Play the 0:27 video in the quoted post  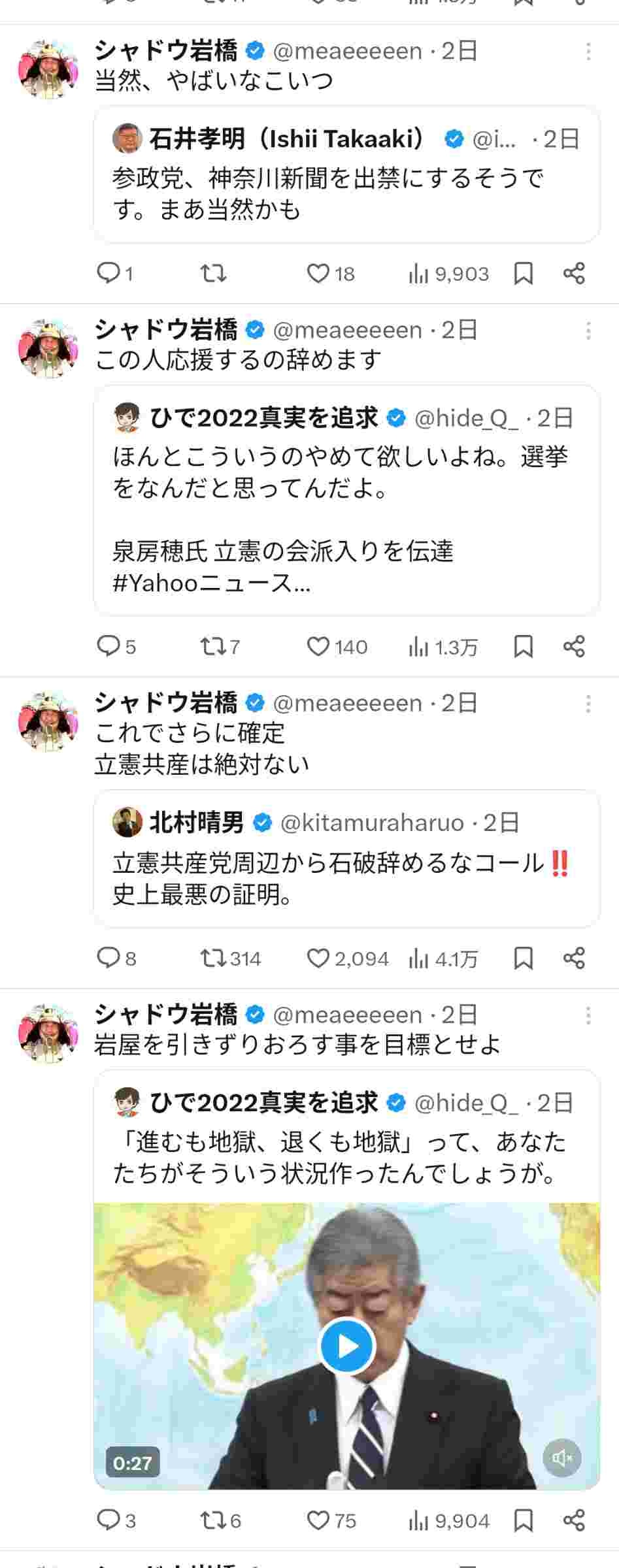pos(346,1346)
